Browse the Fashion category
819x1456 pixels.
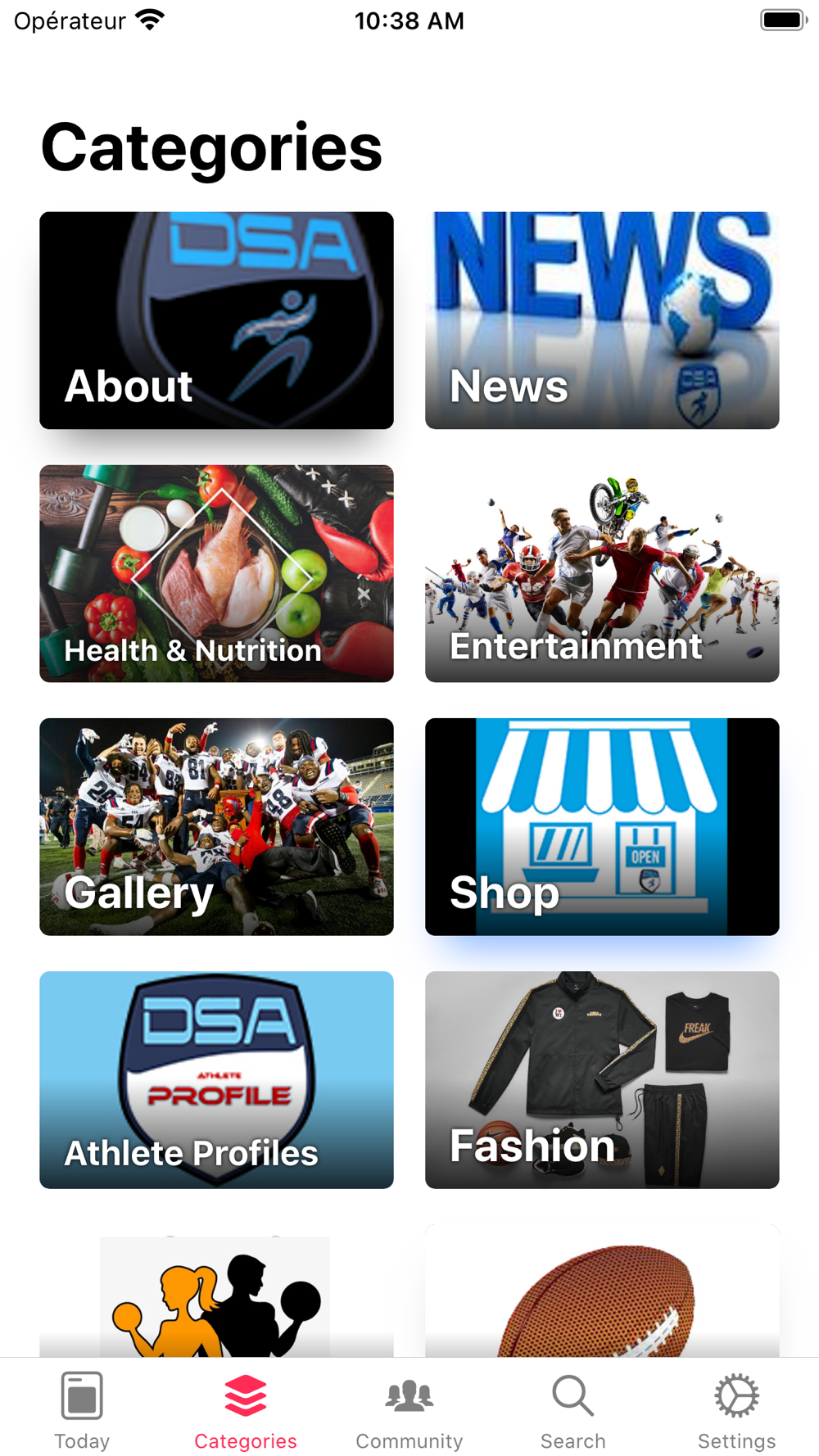point(602,1079)
